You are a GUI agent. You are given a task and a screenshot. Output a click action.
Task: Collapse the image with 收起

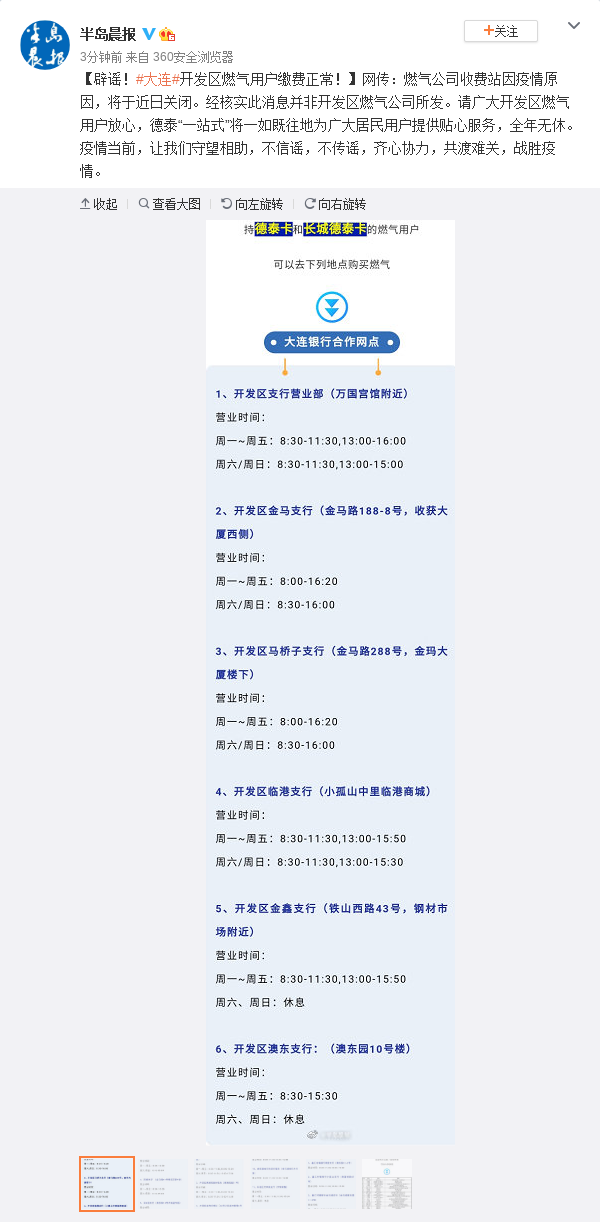tap(98, 204)
